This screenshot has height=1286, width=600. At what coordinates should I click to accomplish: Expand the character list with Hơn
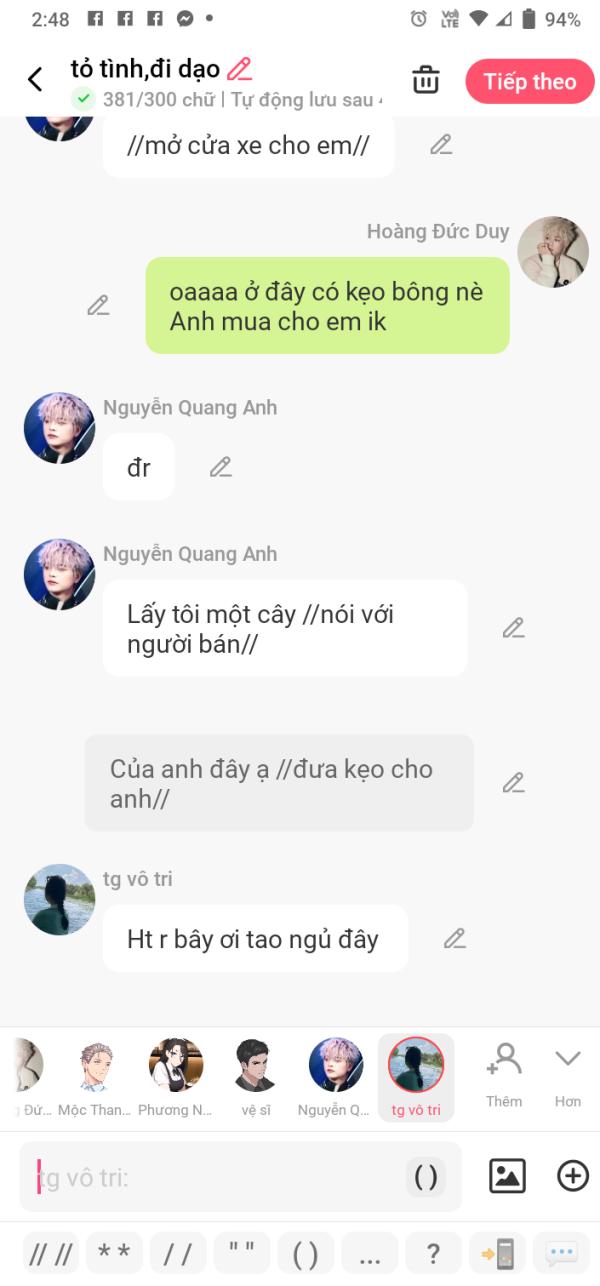[568, 1073]
